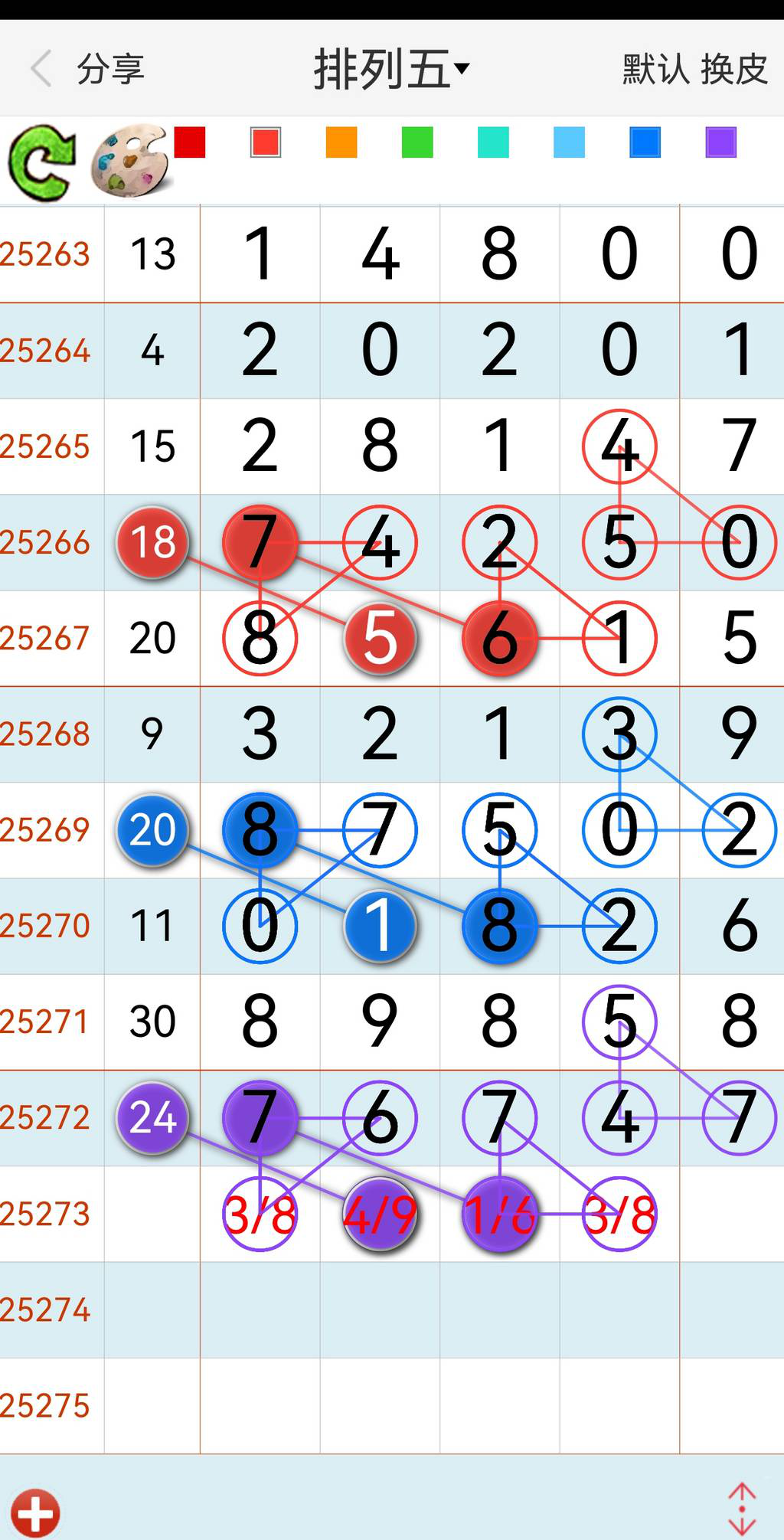The image size is (784, 1540).
Task: Open the 排列五 lottery type dropdown
Action: 390,69
